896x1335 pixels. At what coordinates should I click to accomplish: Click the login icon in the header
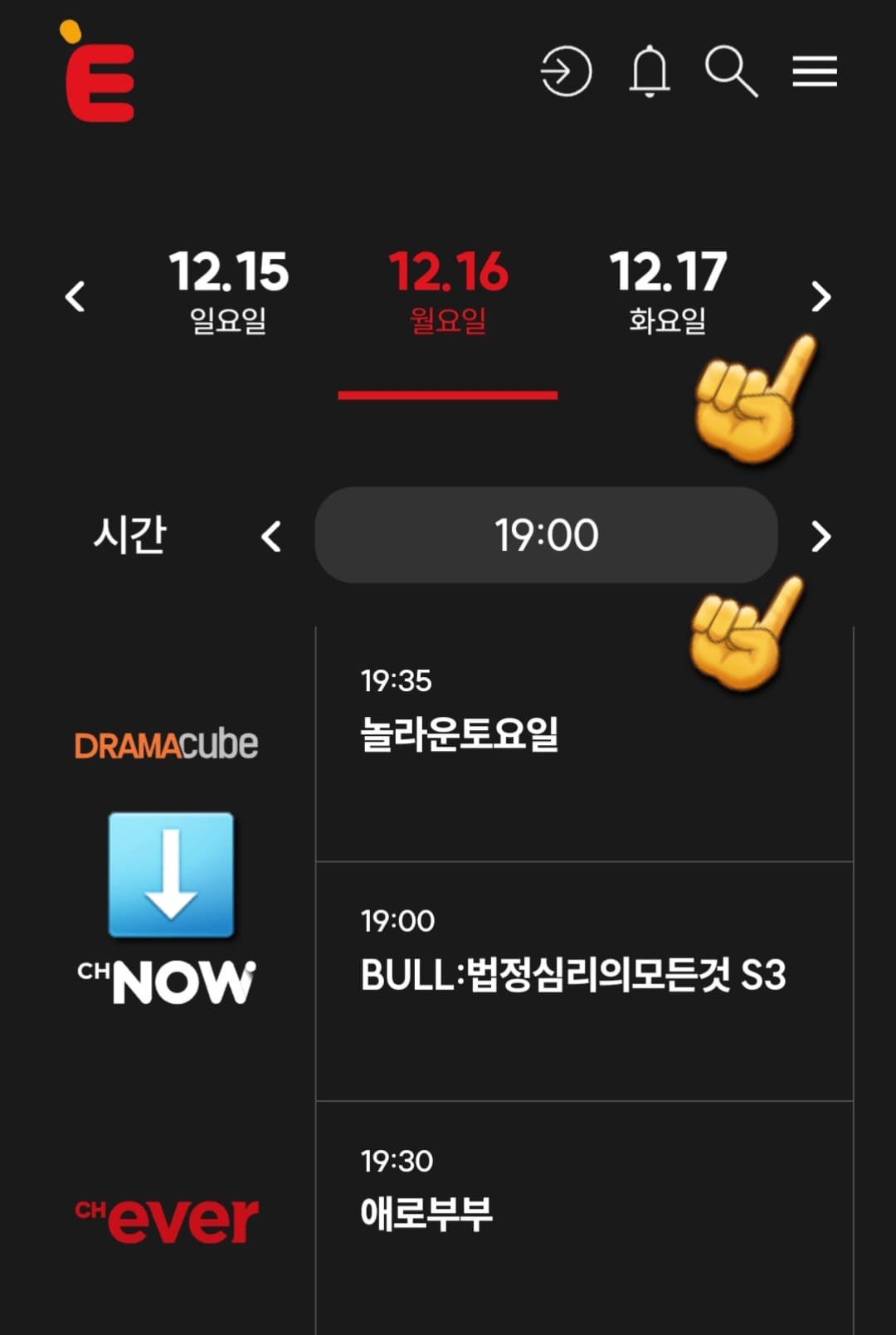(567, 73)
